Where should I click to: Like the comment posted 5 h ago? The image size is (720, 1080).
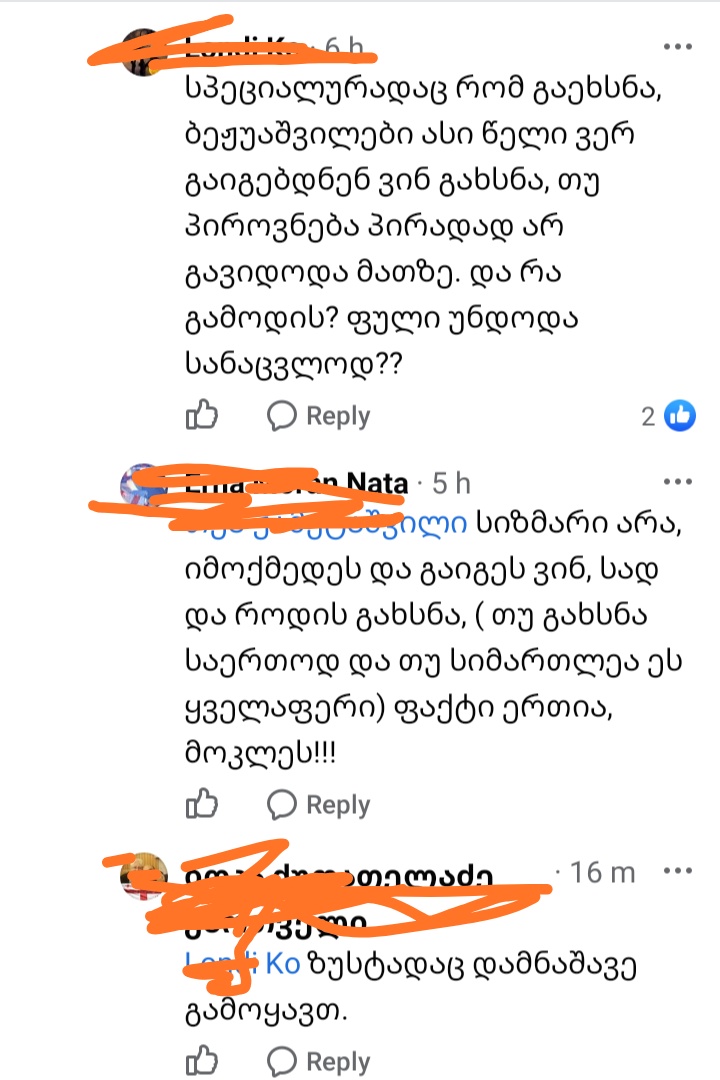203,804
